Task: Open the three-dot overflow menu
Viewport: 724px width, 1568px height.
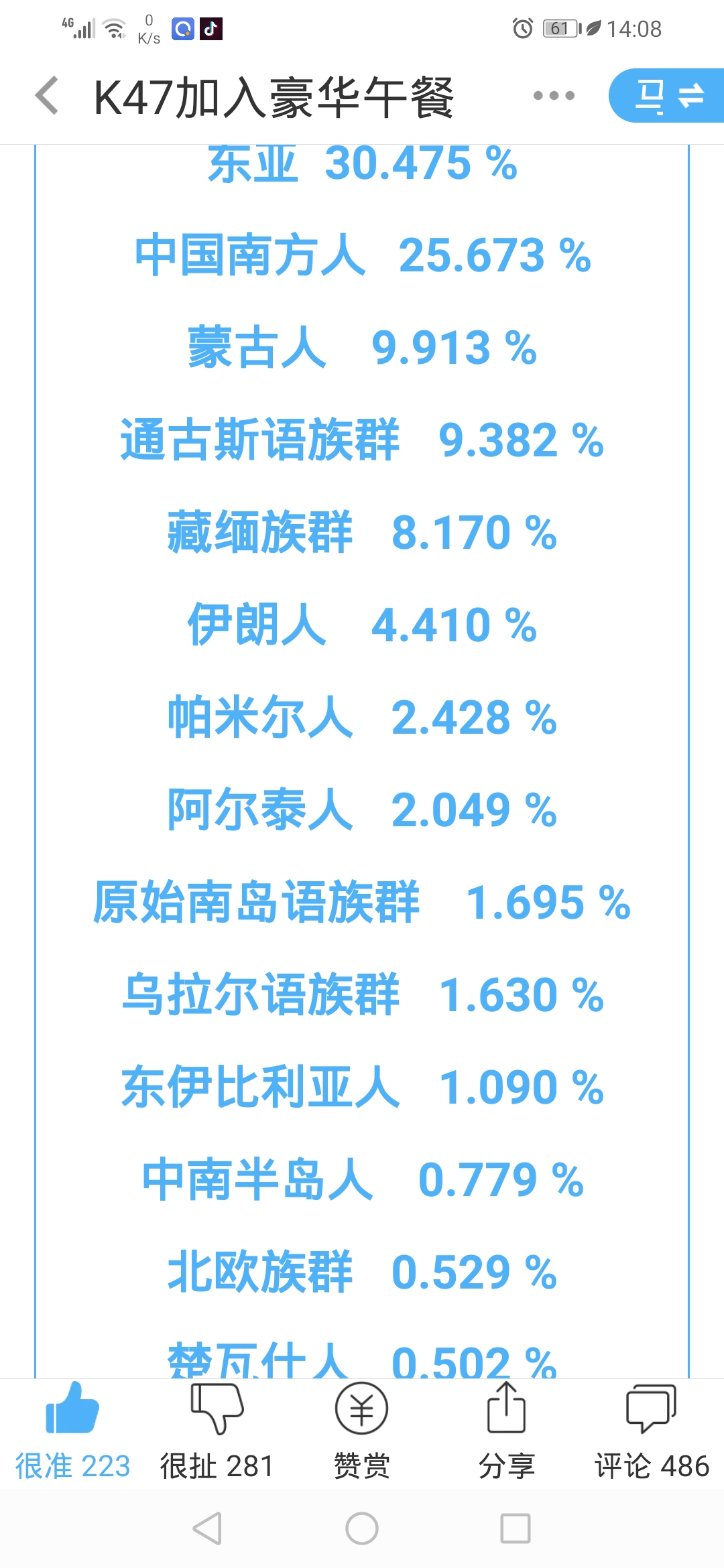Action: coord(554,95)
